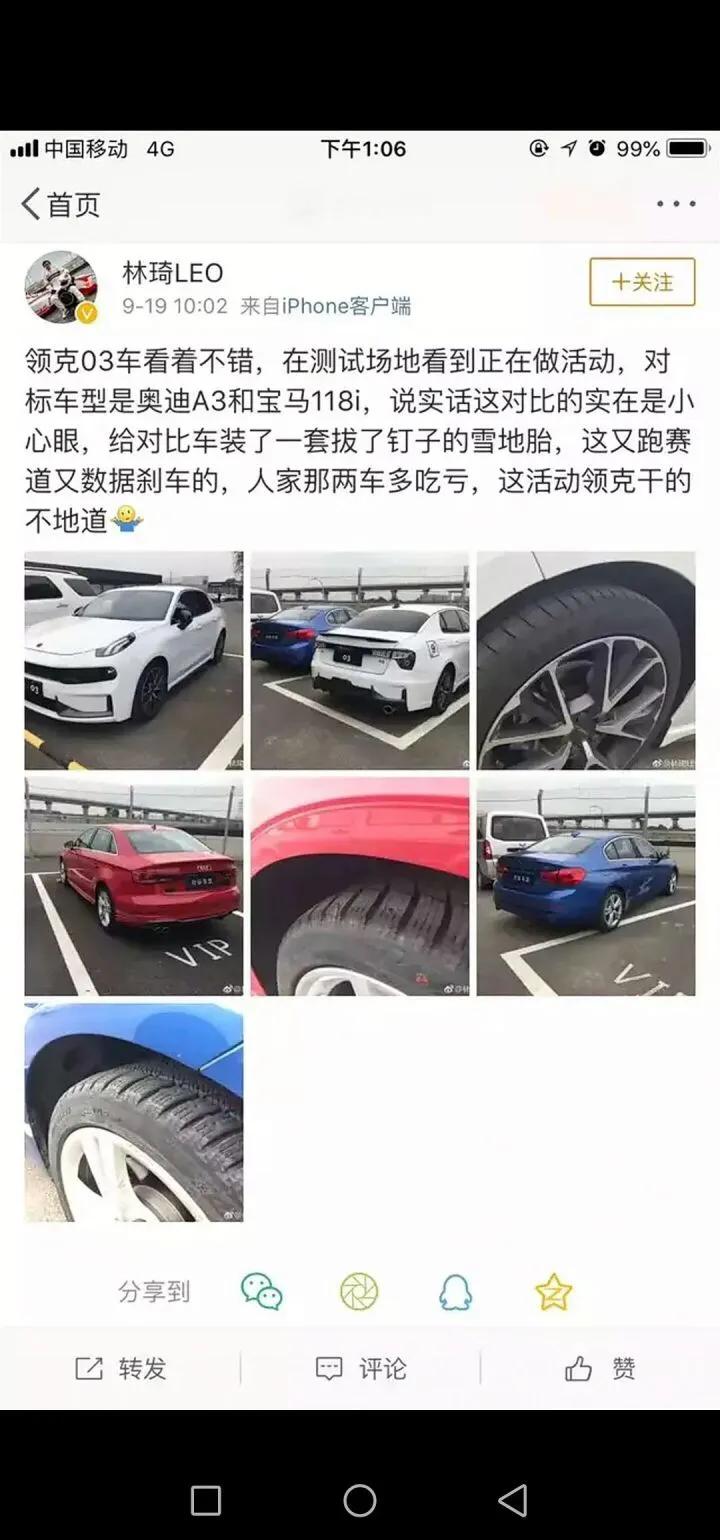Tap the Android back triangle button
Viewport: 720px width, 1540px height.
tap(512, 1499)
